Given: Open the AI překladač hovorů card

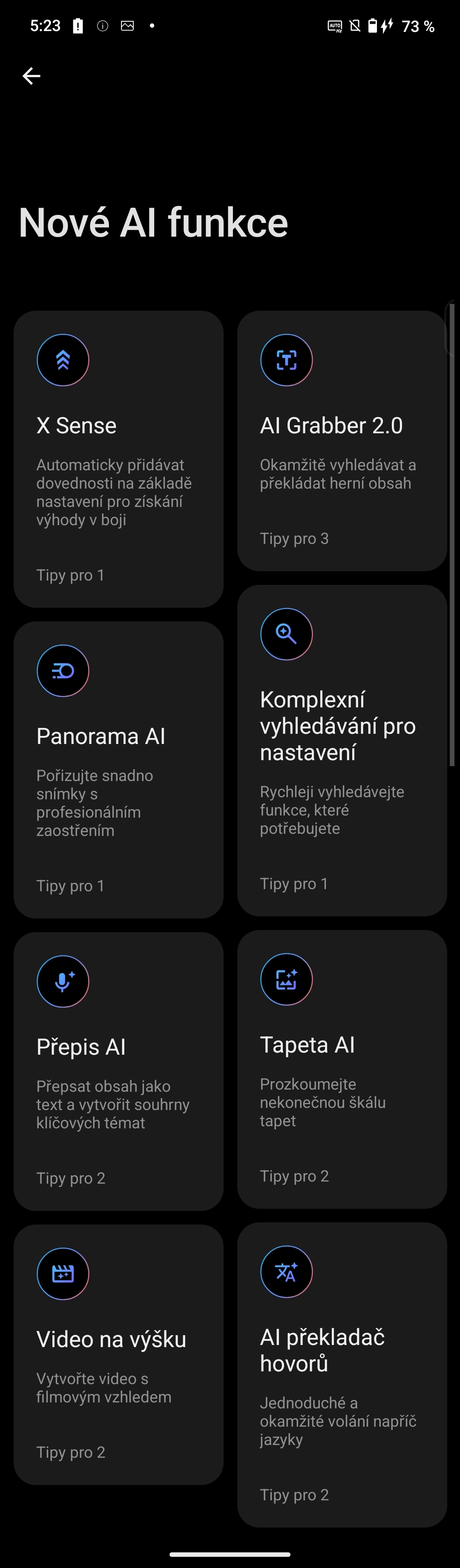Looking at the screenshot, I should (342, 1374).
